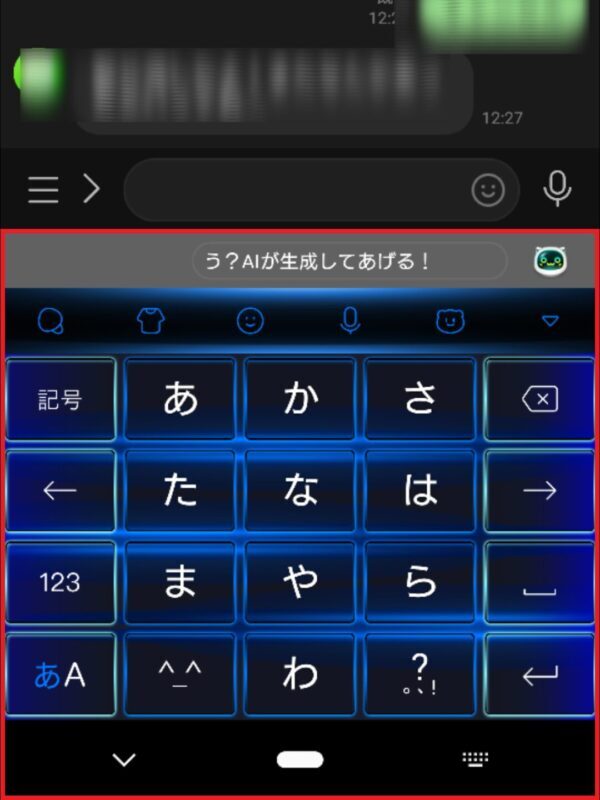Collapse keyboard toolbar with blue triangle

[549, 321]
